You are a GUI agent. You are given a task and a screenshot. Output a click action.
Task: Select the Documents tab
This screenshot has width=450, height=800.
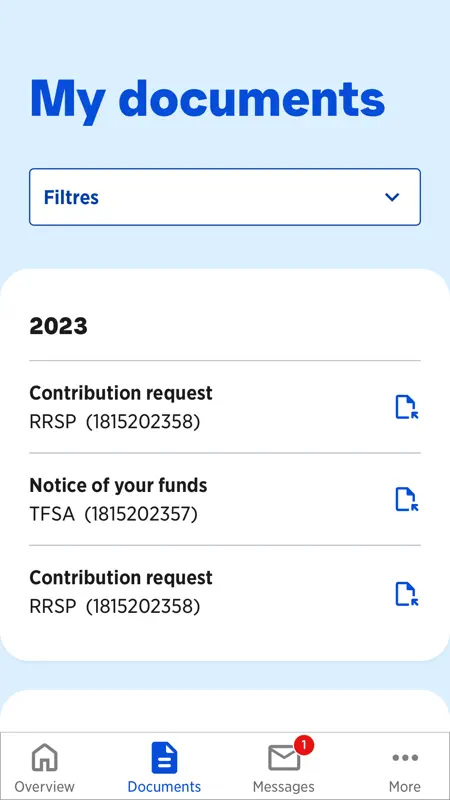tap(164, 766)
